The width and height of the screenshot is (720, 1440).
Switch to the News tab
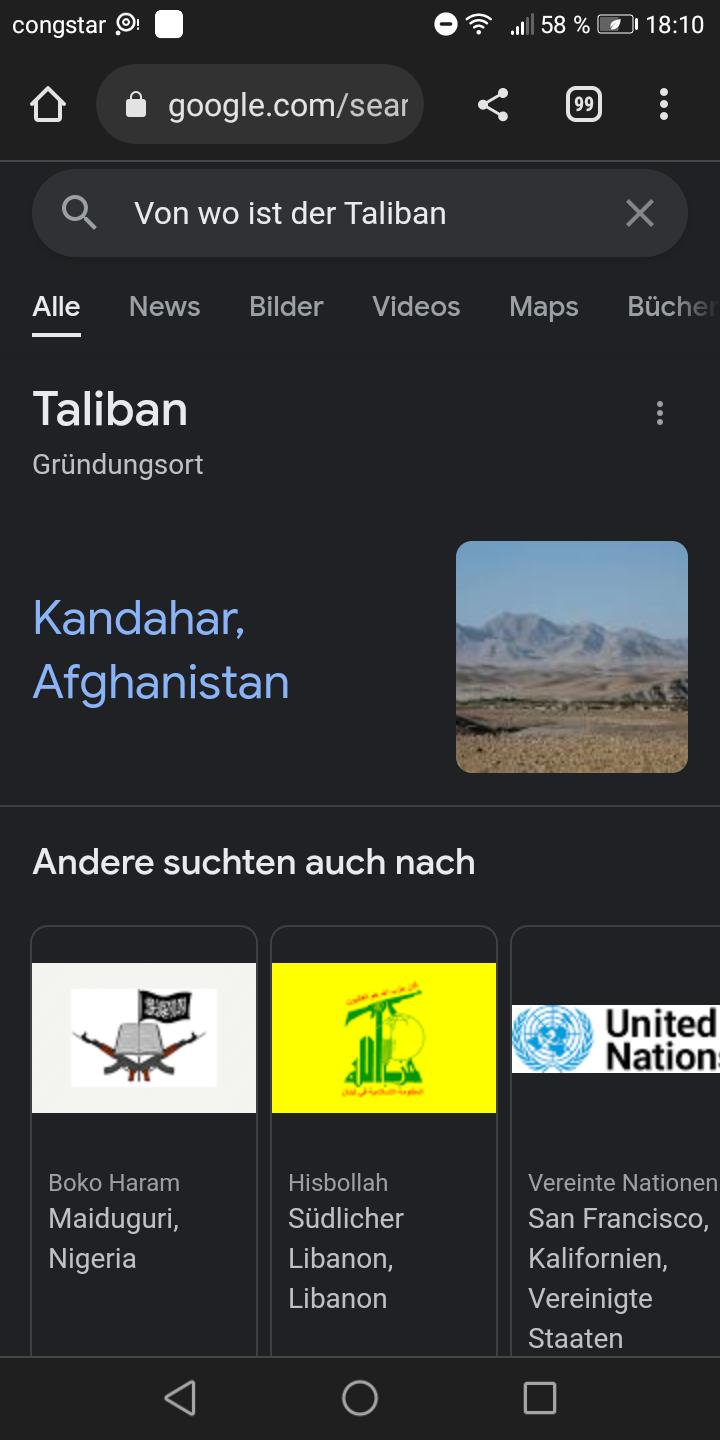pos(164,306)
